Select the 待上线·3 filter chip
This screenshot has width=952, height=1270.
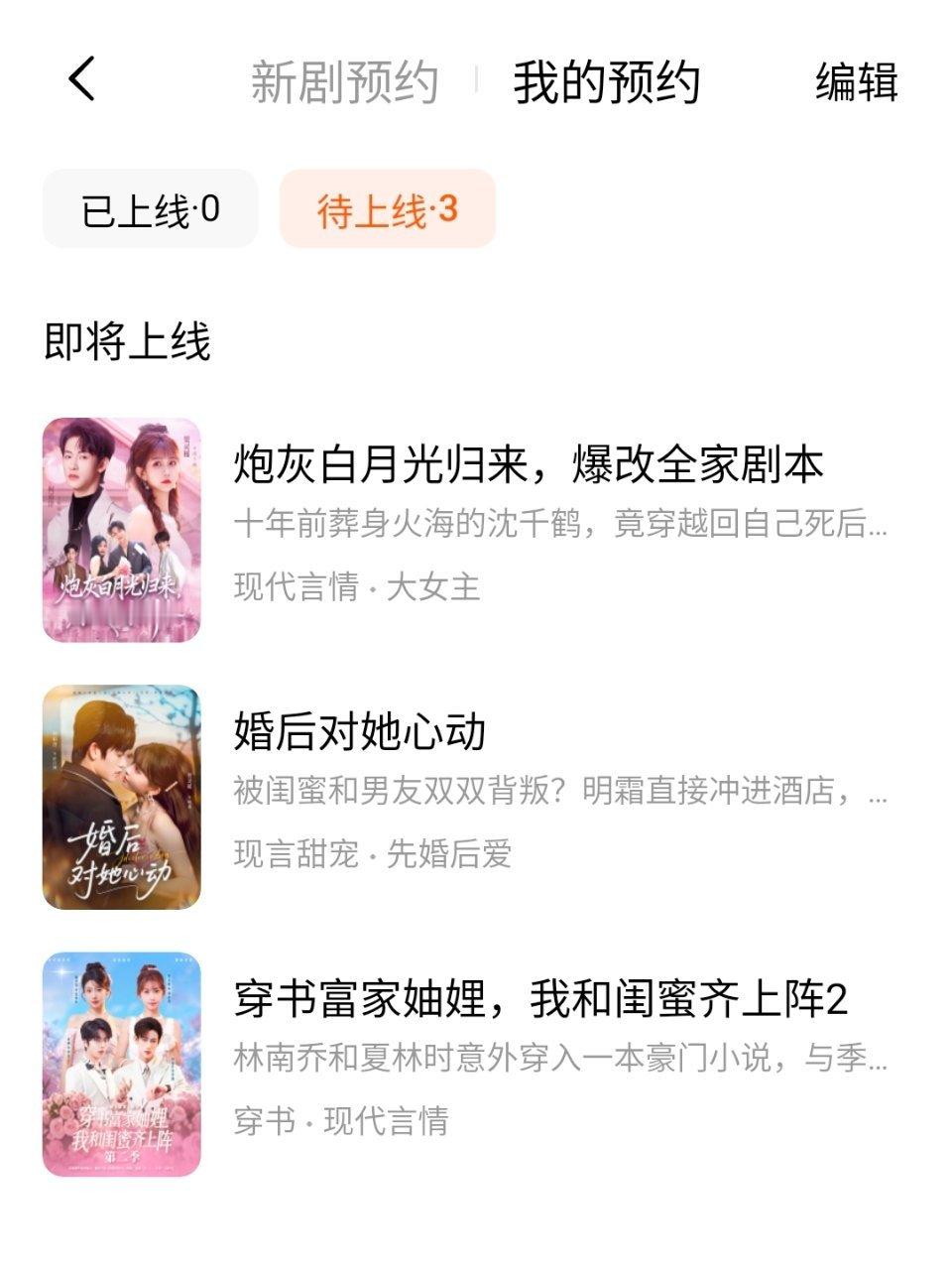click(x=385, y=208)
